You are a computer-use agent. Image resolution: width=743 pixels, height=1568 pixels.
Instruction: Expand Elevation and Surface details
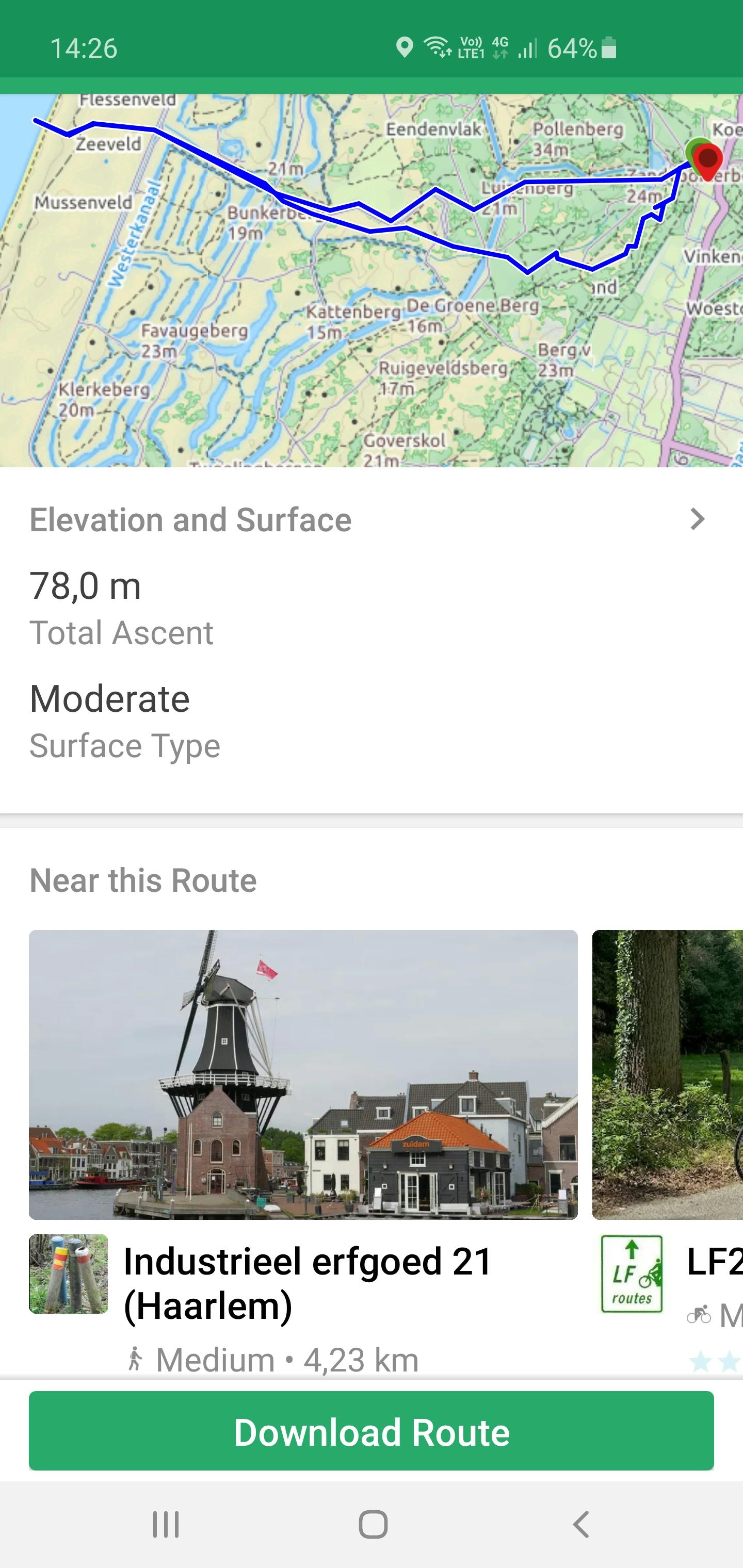pyautogui.click(x=697, y=519)
